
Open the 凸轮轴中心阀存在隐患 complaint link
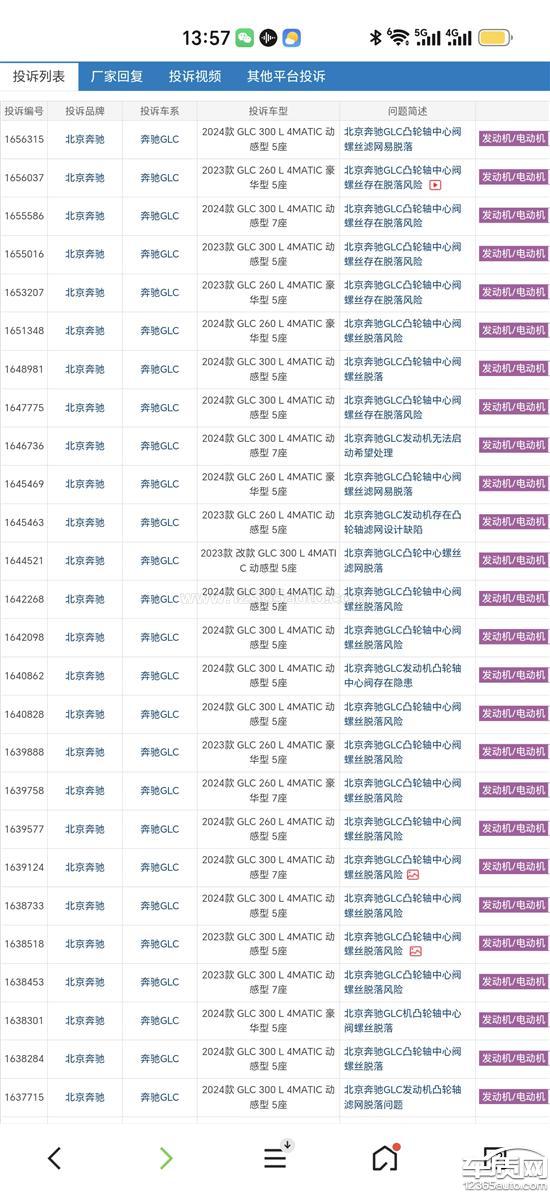(x=402, y=676)
